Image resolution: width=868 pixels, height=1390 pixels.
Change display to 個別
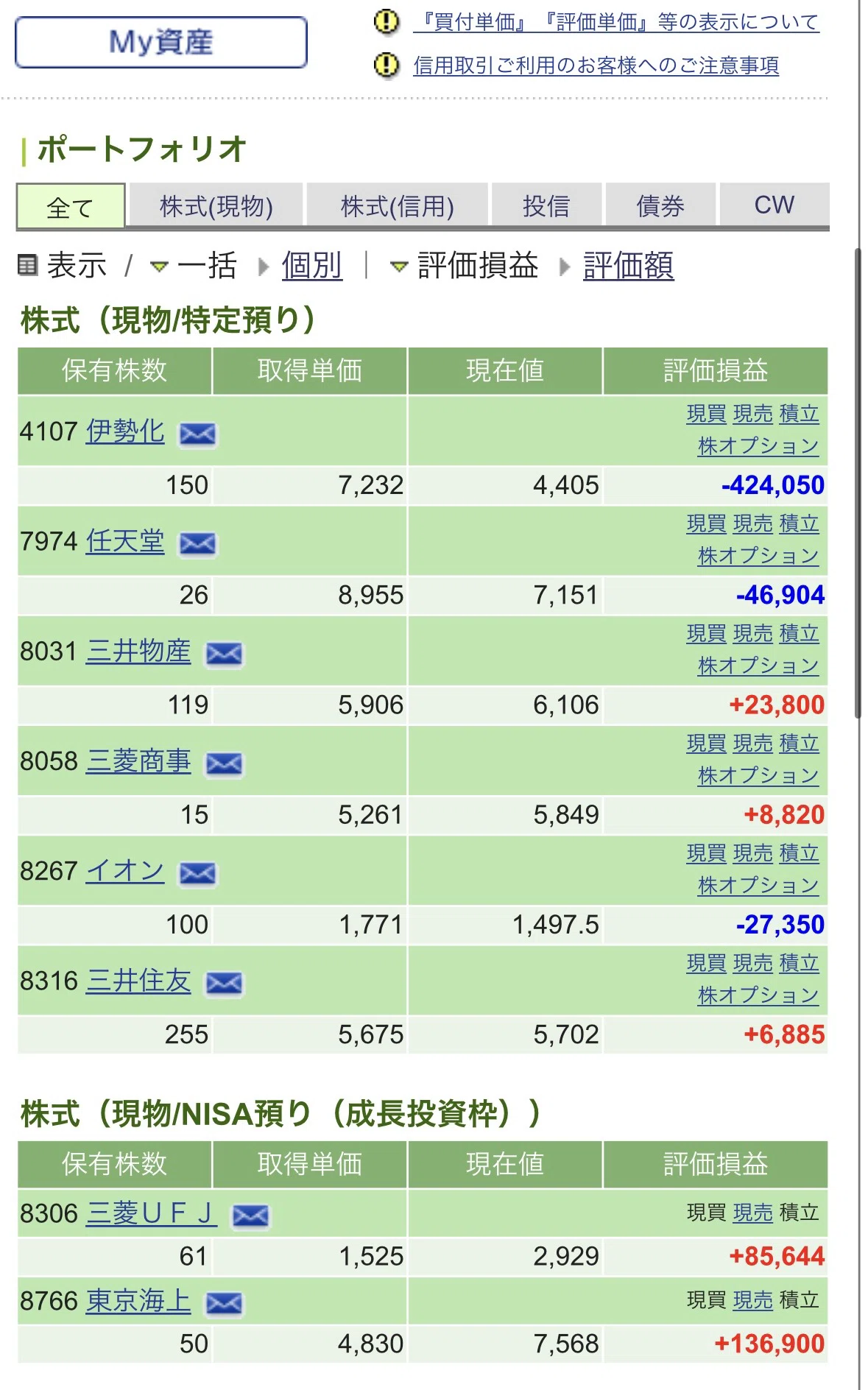point(312,266)
